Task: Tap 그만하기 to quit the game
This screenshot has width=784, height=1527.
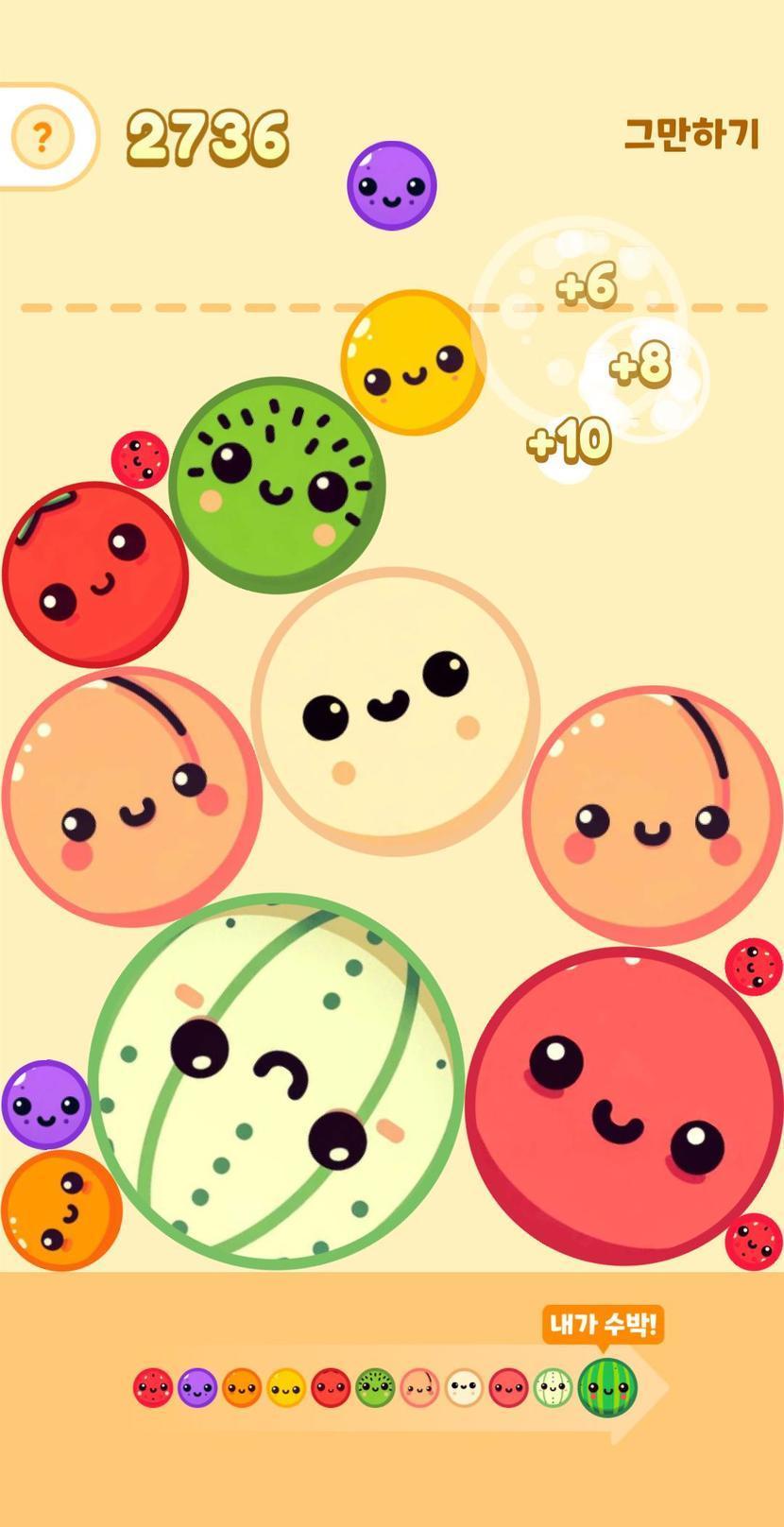Action: pyautogui.click(x=690, y=134)
